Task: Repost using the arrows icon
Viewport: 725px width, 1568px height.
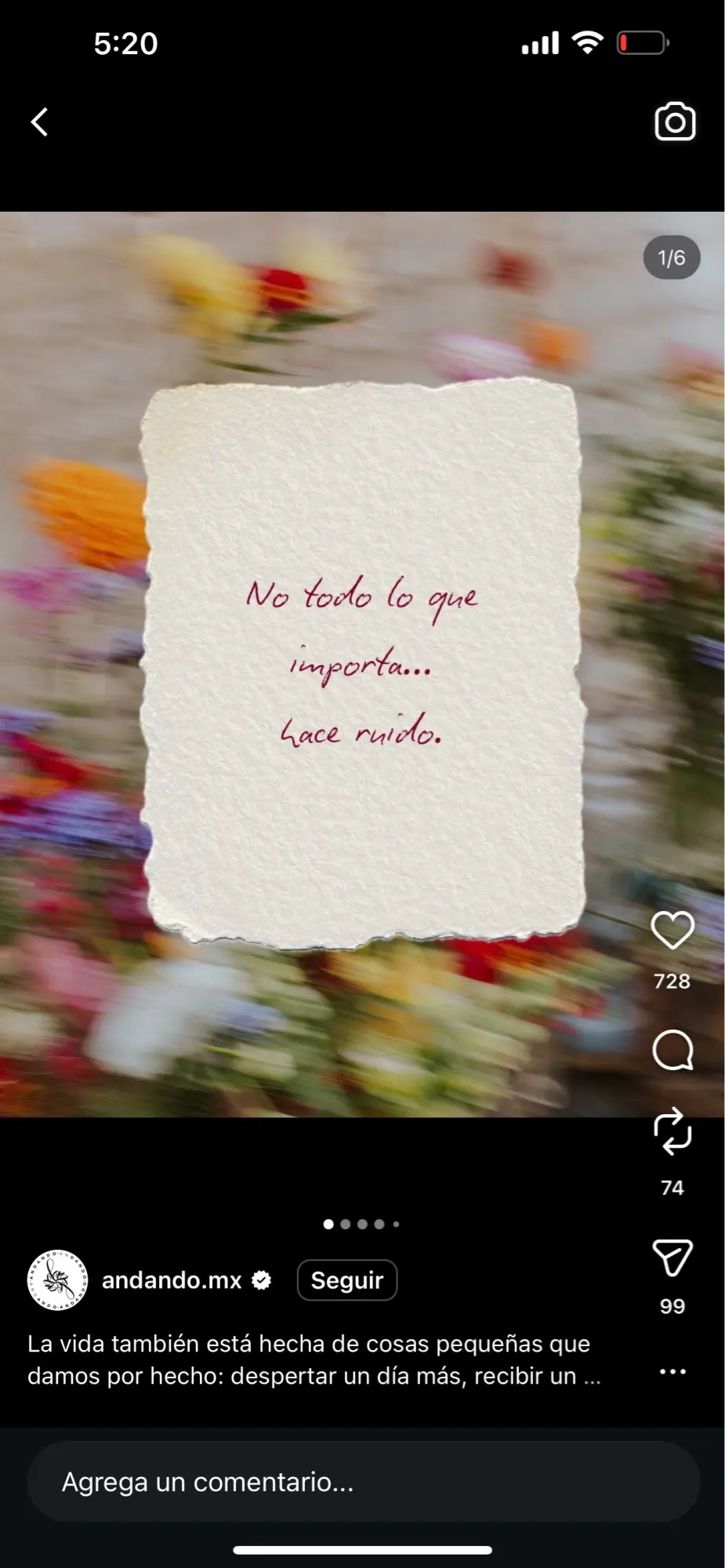Action: point(672,1131)
